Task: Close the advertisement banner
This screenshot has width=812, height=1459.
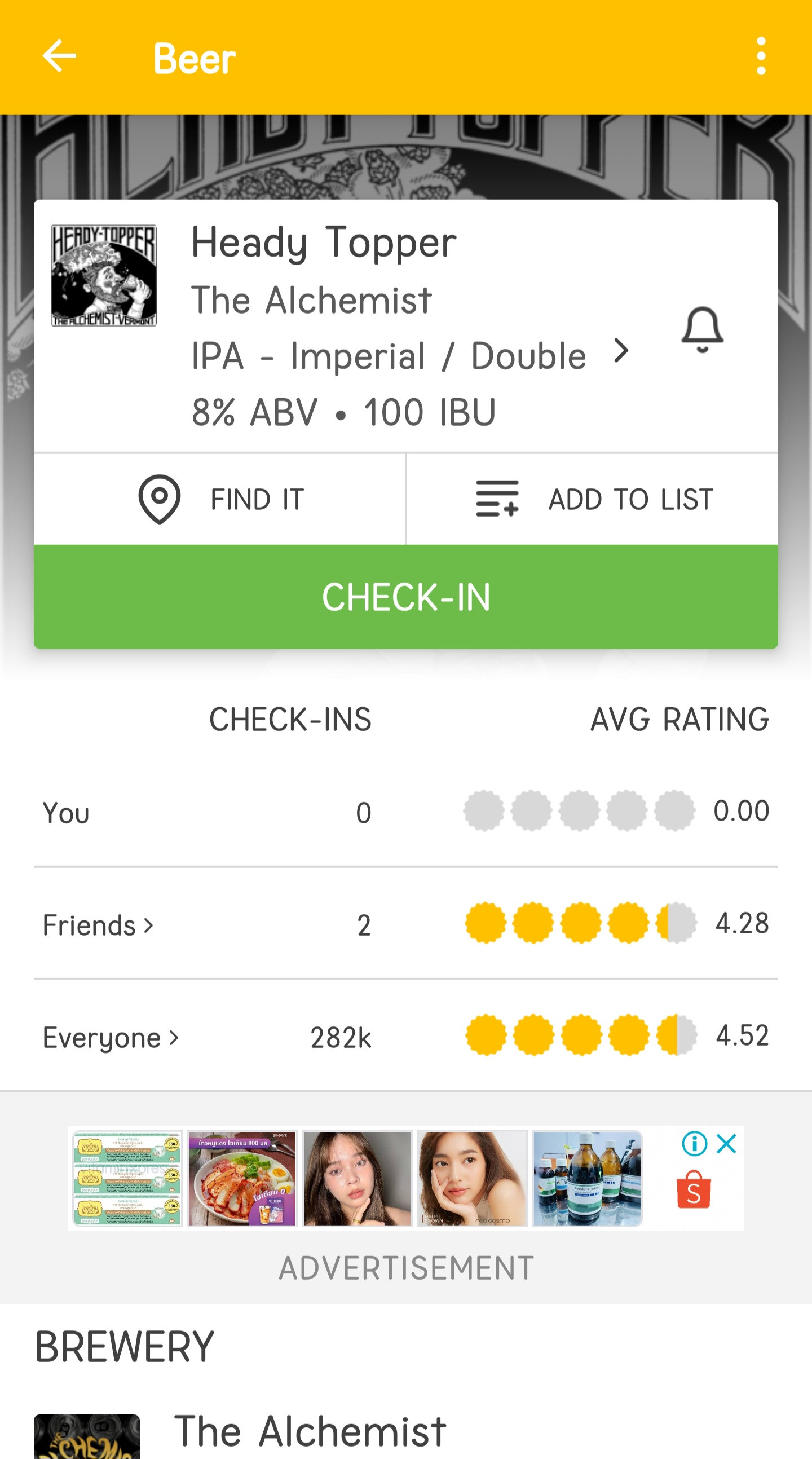Action: [x=726, y=1144]
